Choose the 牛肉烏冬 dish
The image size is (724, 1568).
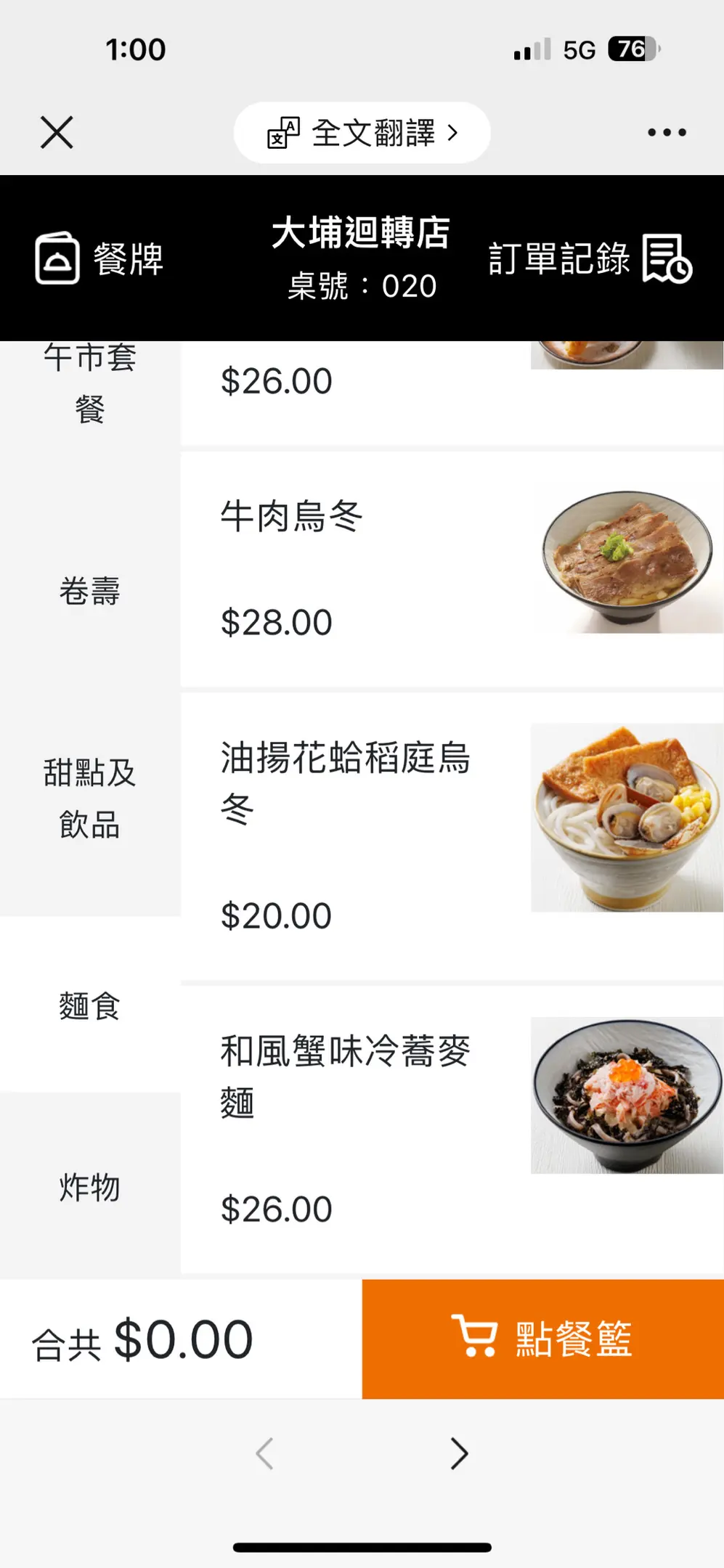pyautogui.click(x=450, y=569)
